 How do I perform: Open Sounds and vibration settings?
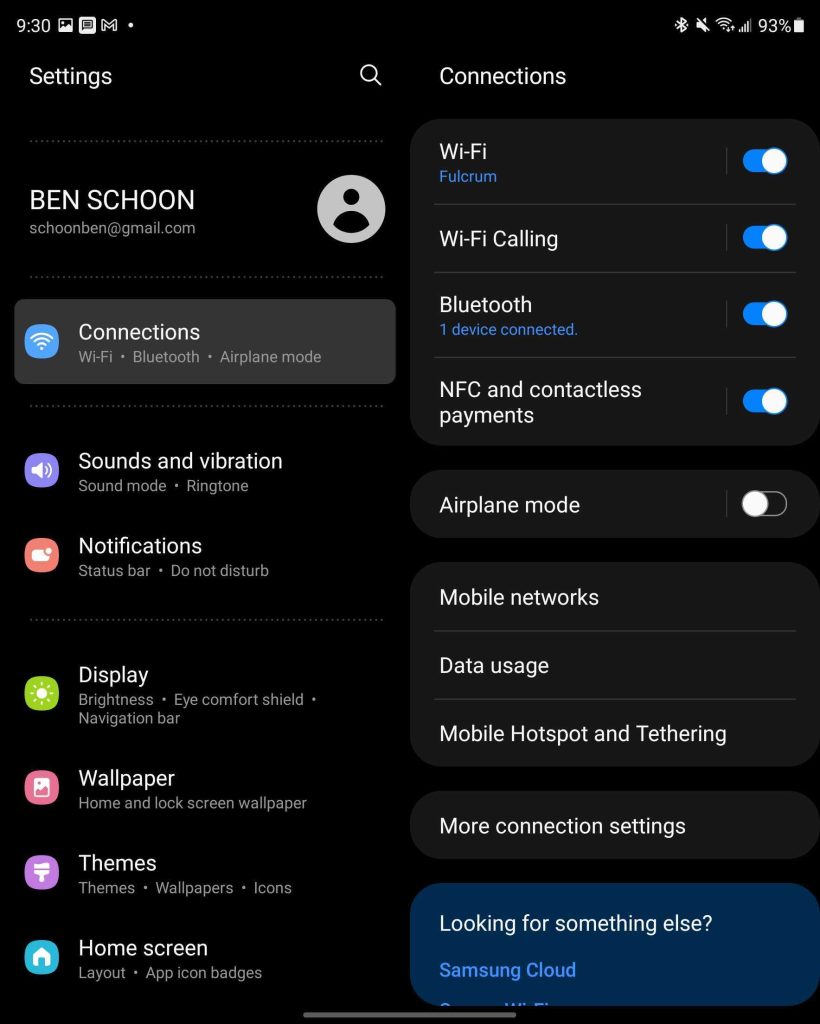[x=180, y=471]
